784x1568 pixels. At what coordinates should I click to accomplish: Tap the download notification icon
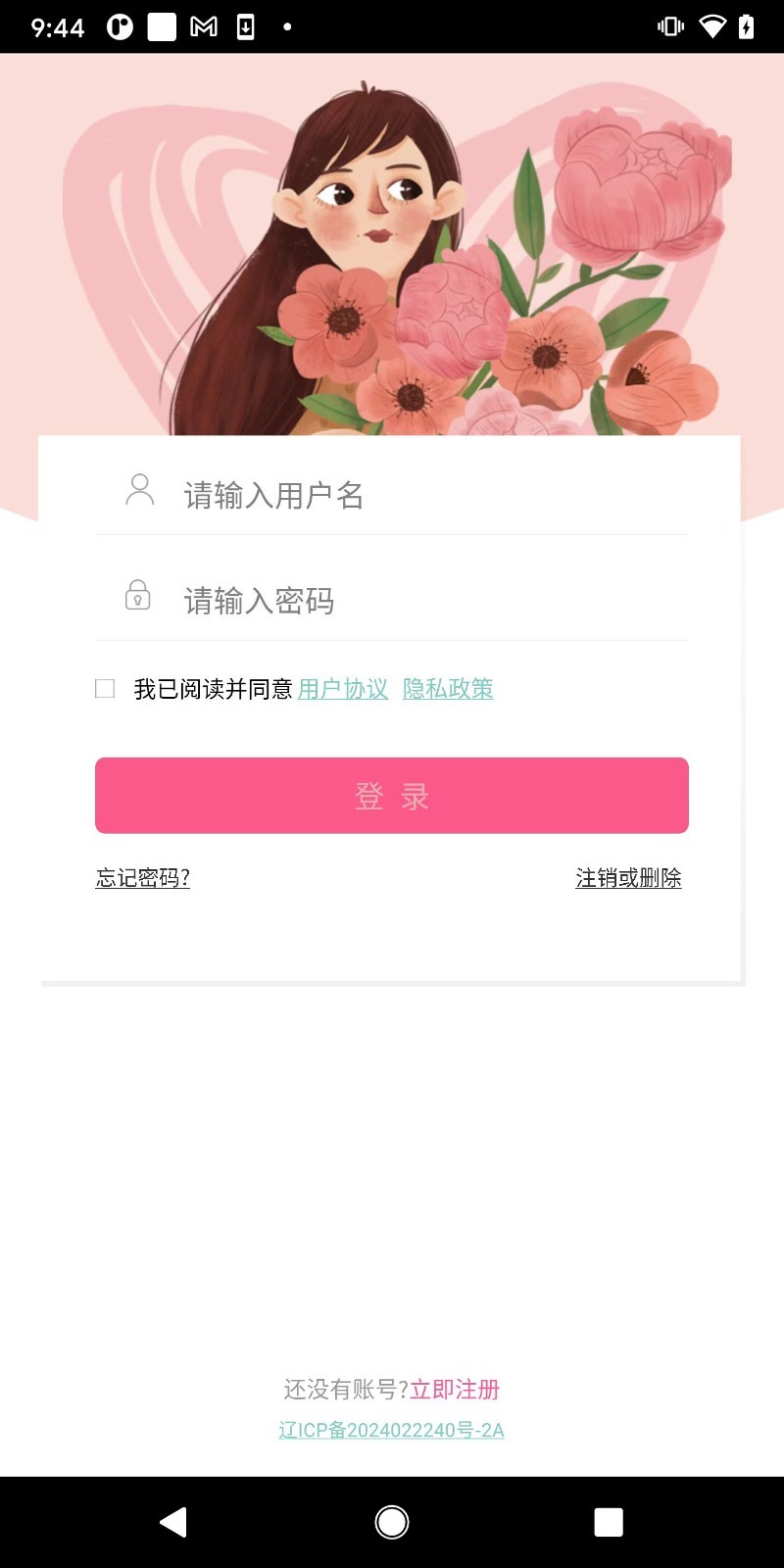click(245, 26)
